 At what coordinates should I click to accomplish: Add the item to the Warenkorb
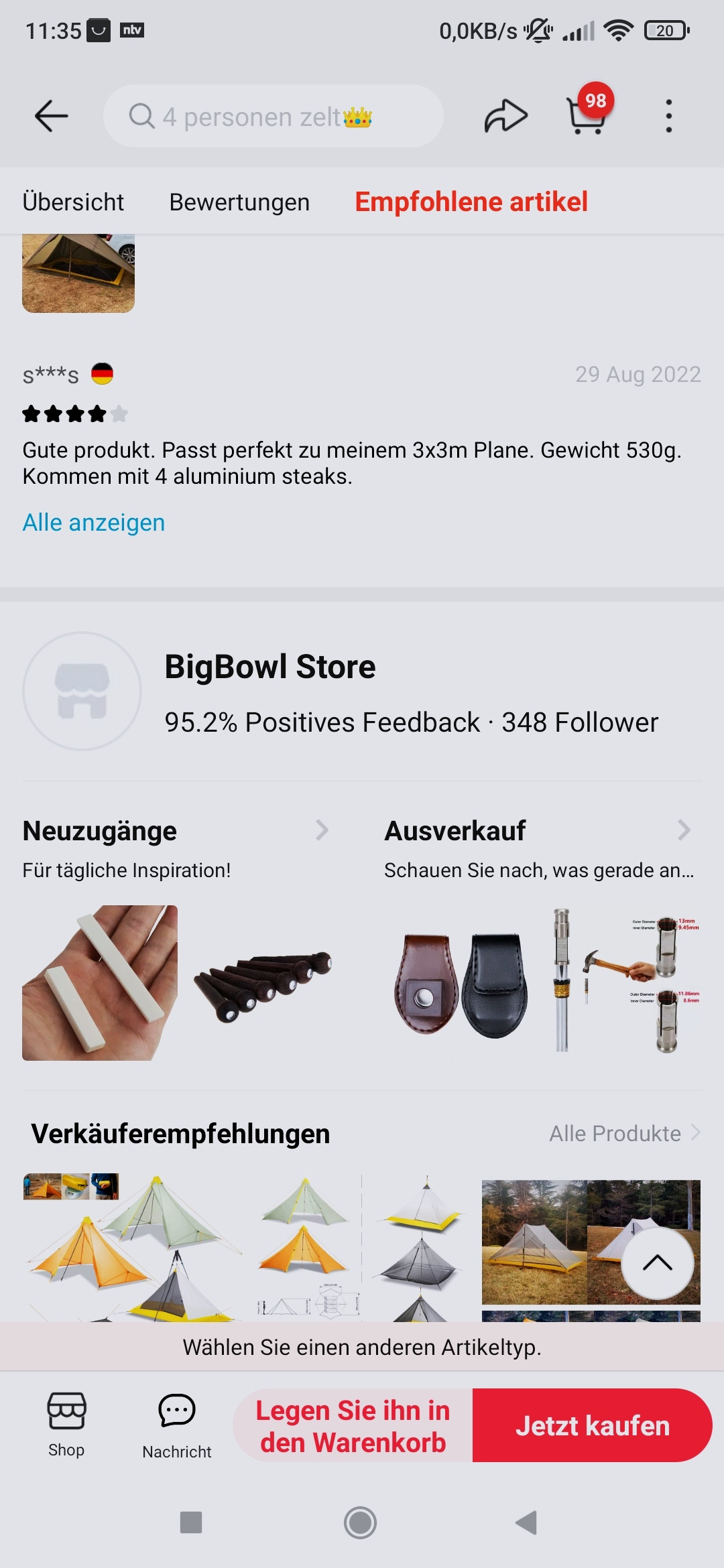(x=353, y=1426)
